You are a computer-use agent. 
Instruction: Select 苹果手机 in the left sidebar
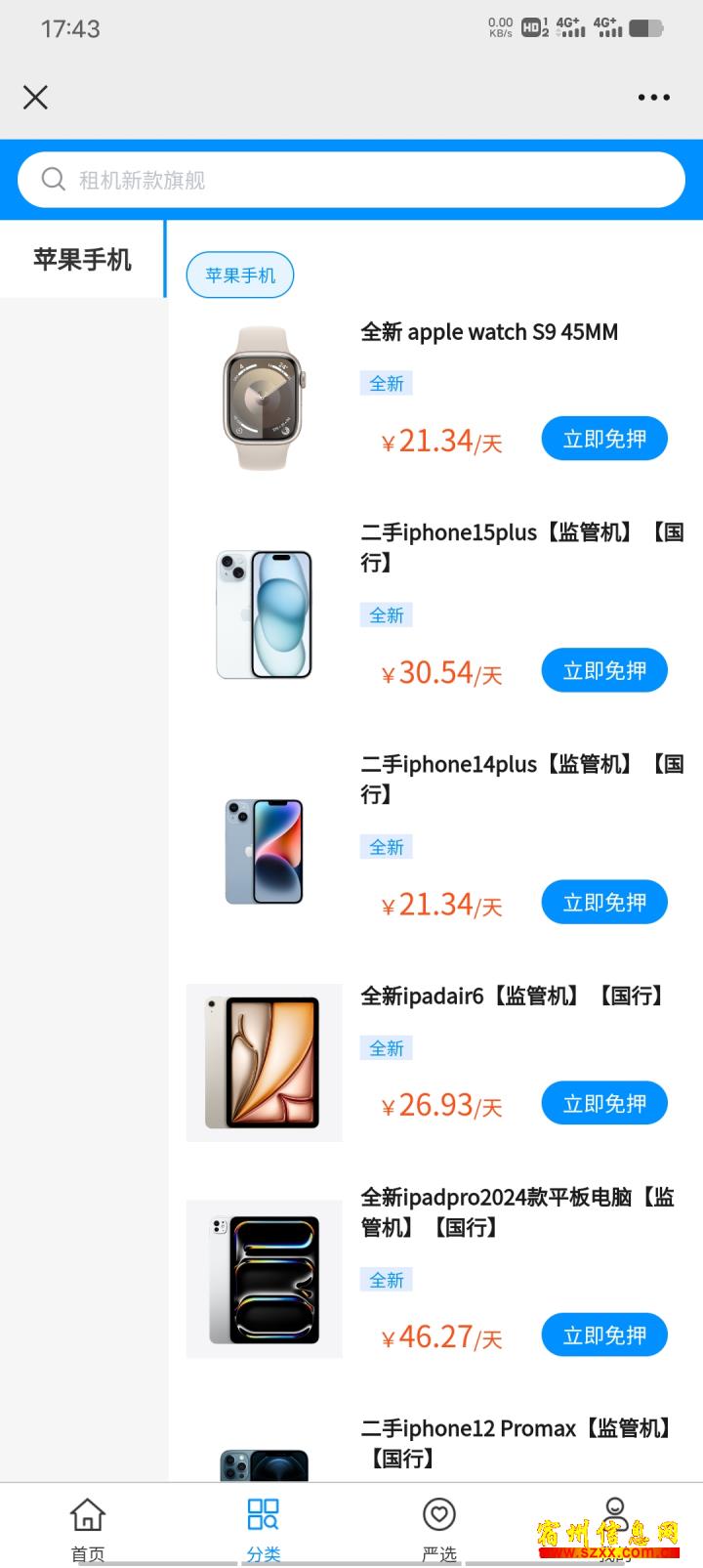(x=82, y=259)
